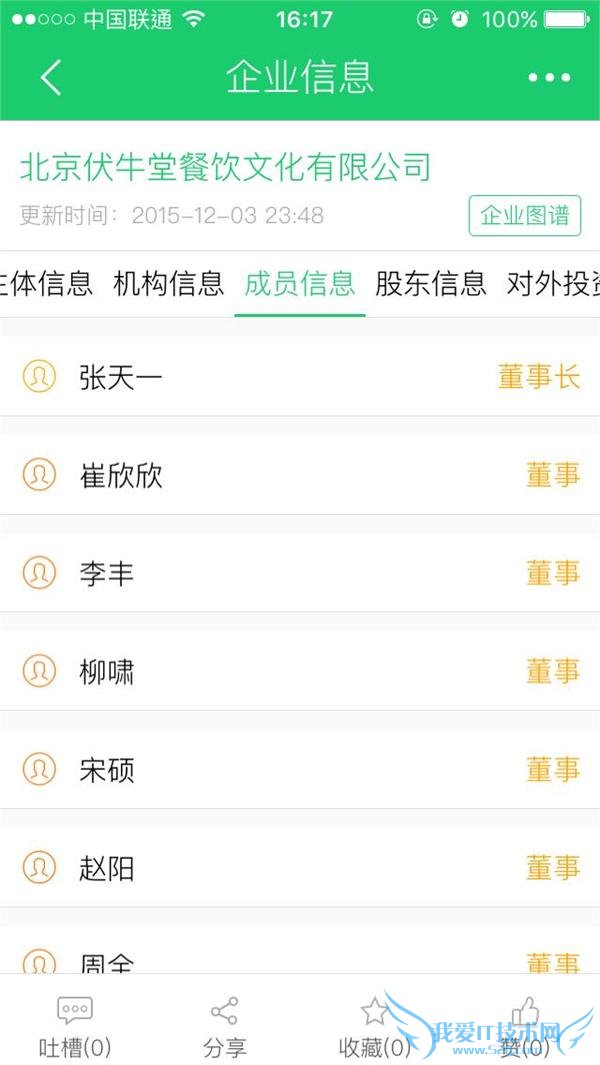Open the 企业图谱 company graph

click(524, 216)
